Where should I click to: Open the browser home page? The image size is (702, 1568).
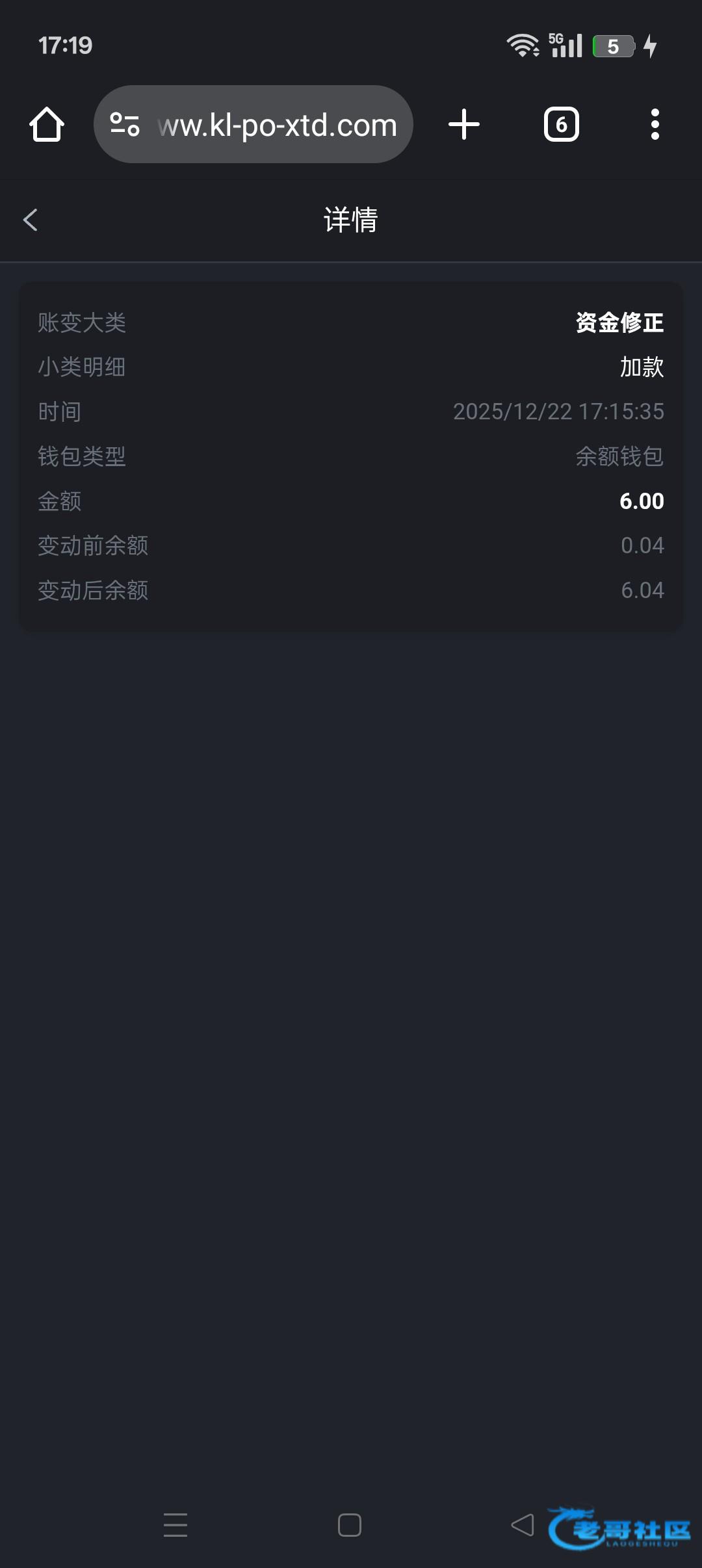pos(47,124)
